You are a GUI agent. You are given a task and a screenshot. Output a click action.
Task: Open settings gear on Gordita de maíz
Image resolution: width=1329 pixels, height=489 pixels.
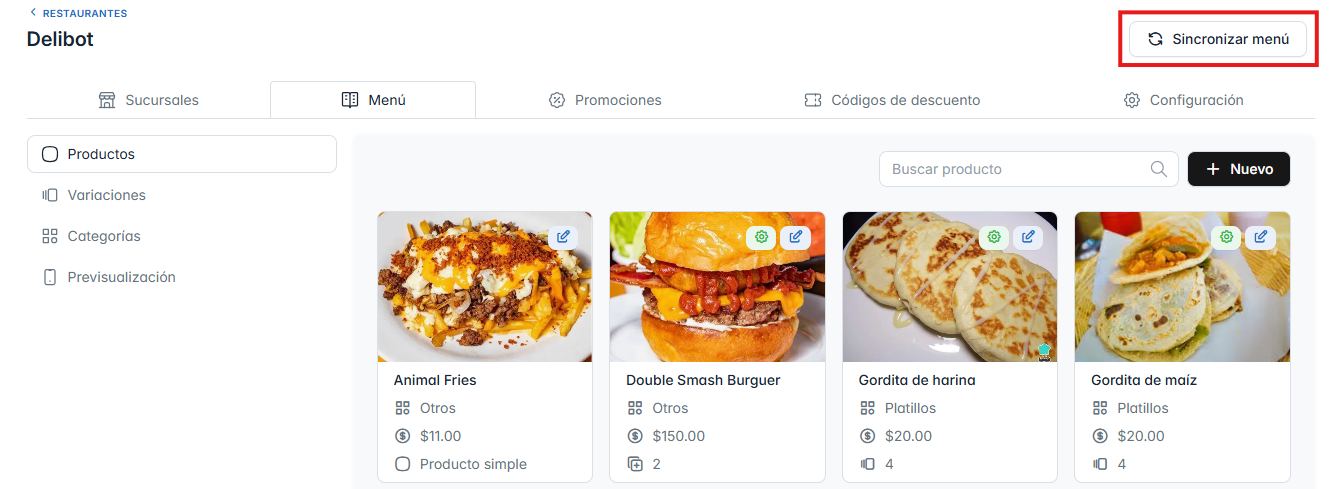point(1227,237)
